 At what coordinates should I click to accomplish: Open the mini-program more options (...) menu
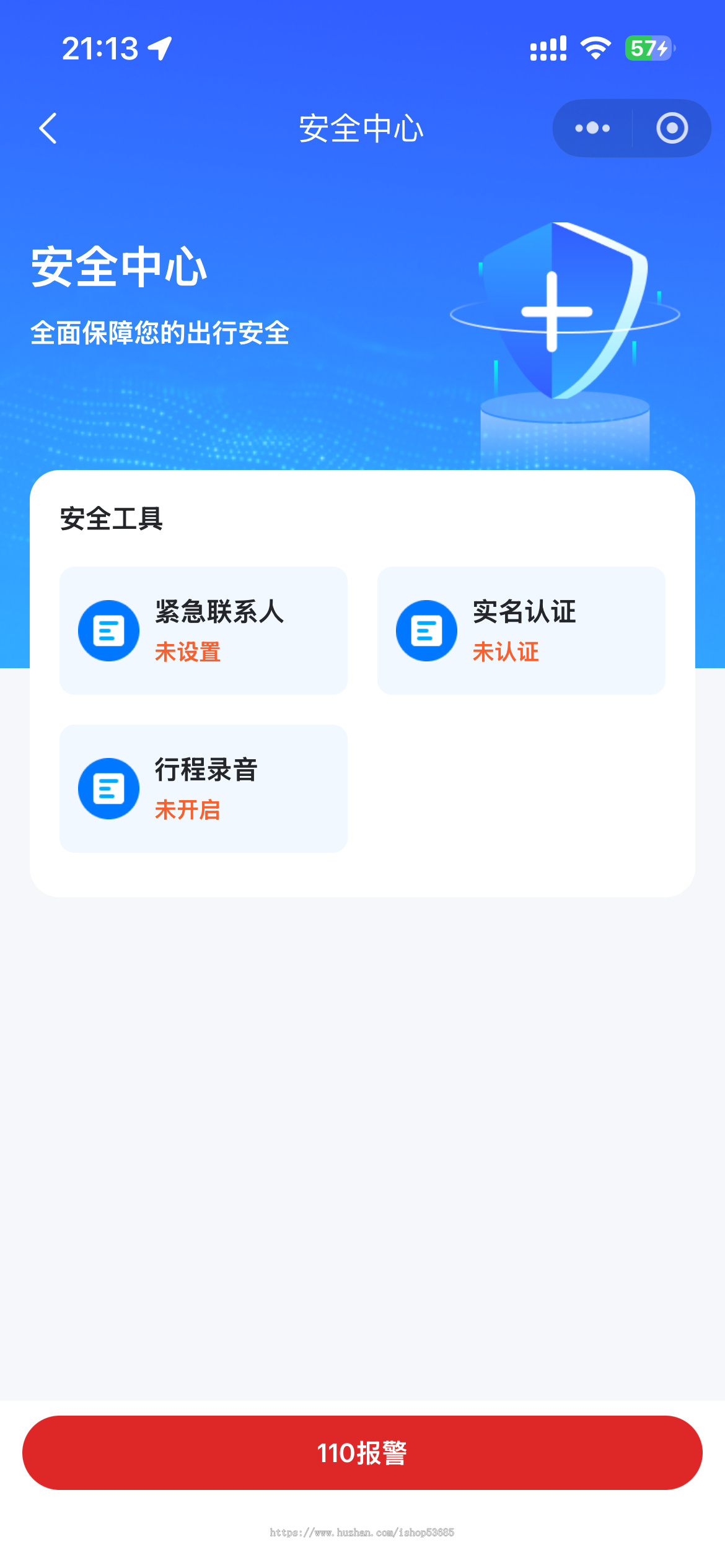591,128
